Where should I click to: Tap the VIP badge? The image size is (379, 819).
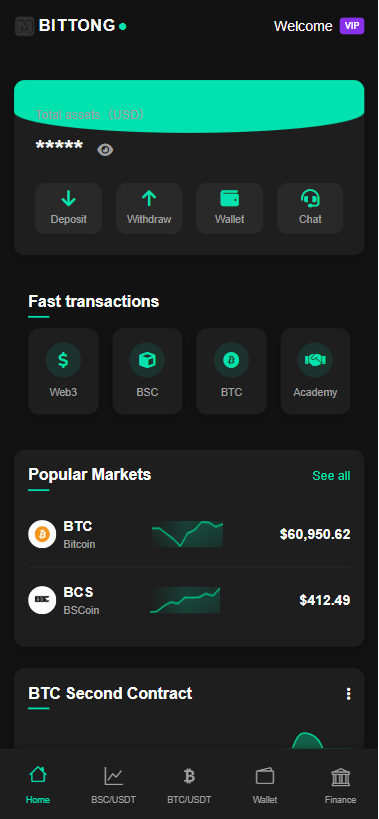(x=352, y=26)
